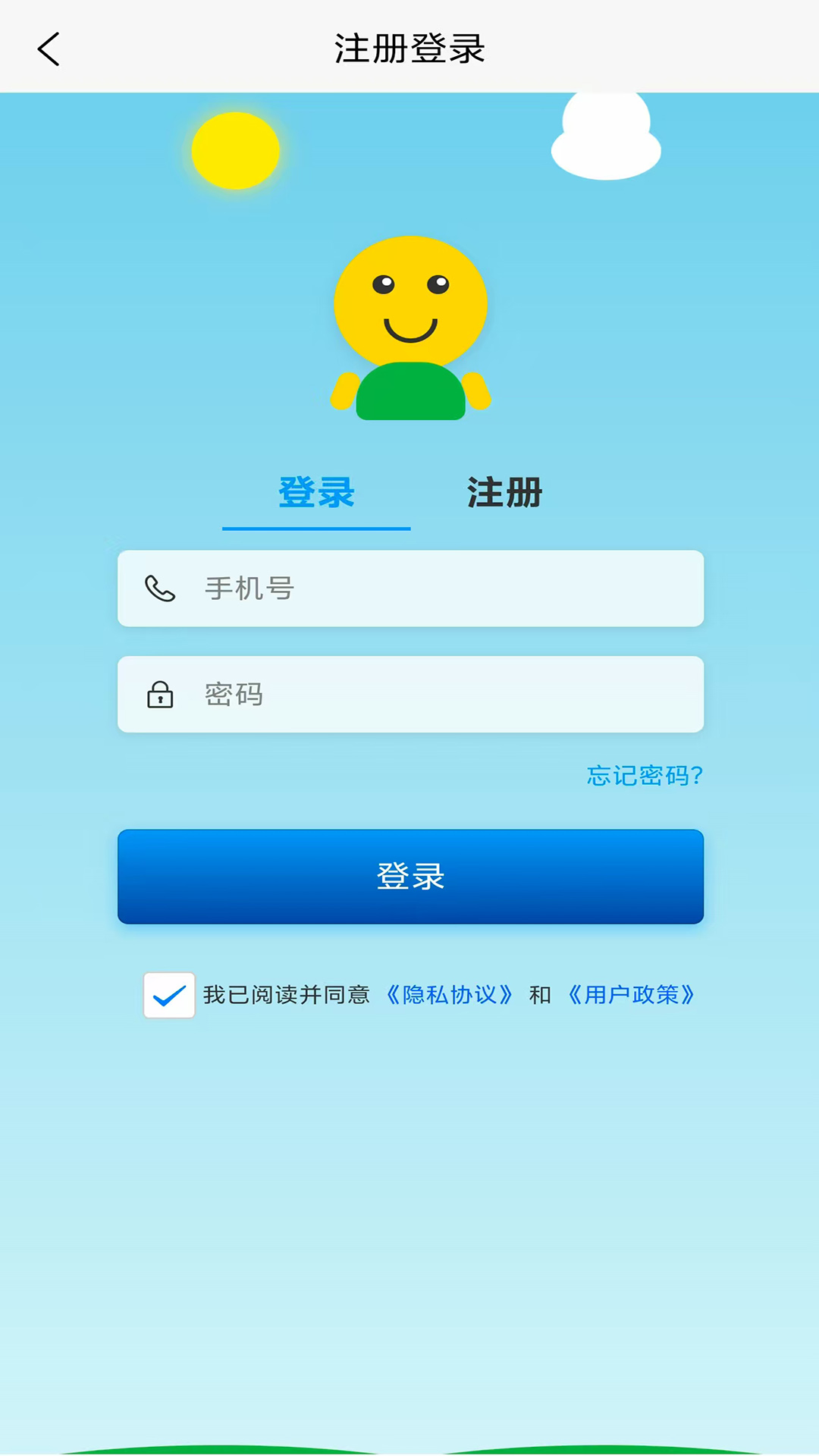Click the 注册登录 title bar text
This screenshot has height=1456, width=819.
point(409,48)
